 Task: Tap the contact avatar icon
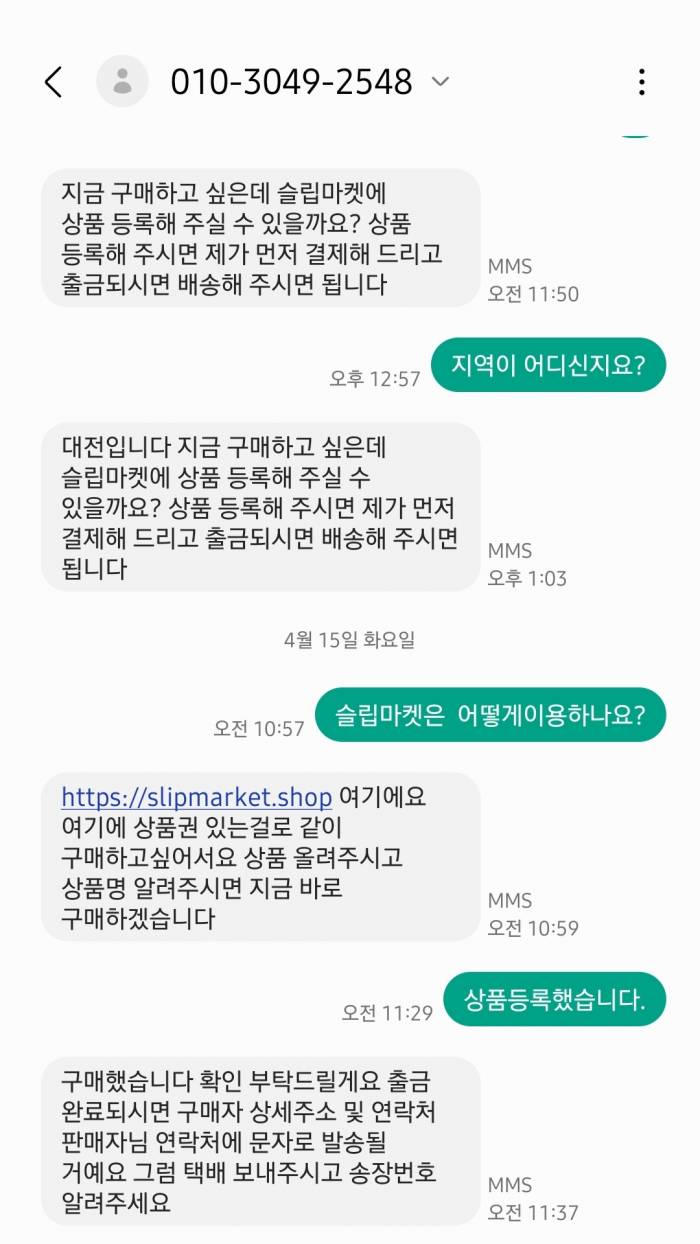coord(122,82)
